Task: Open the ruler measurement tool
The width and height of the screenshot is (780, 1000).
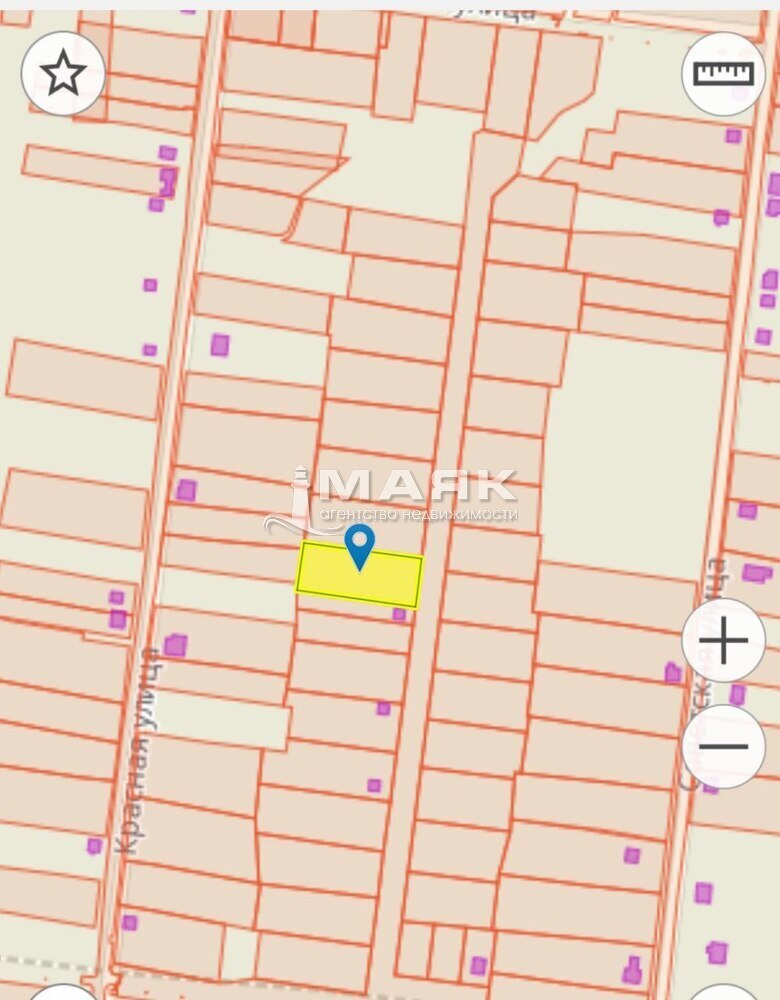Action: click(x=723, y=74)
